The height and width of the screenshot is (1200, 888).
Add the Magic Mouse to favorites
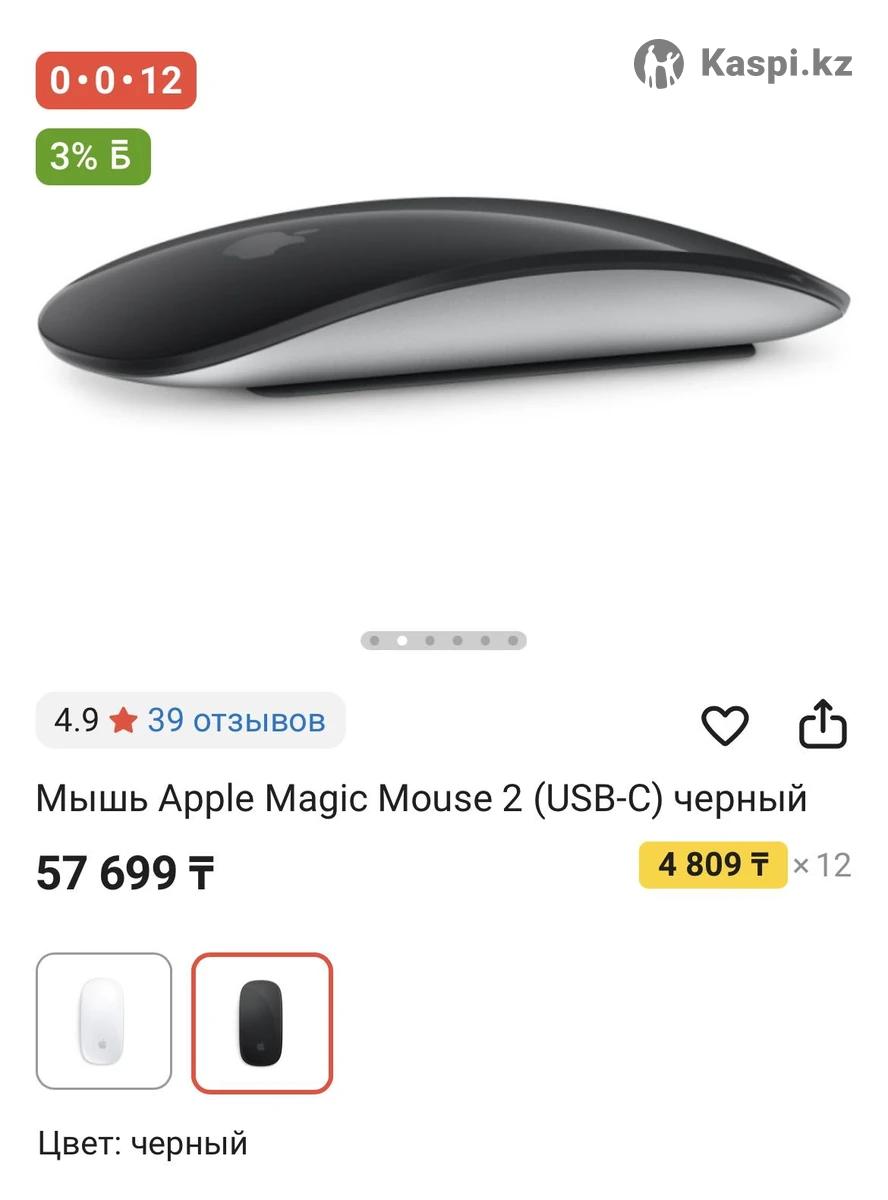(725, 726)
